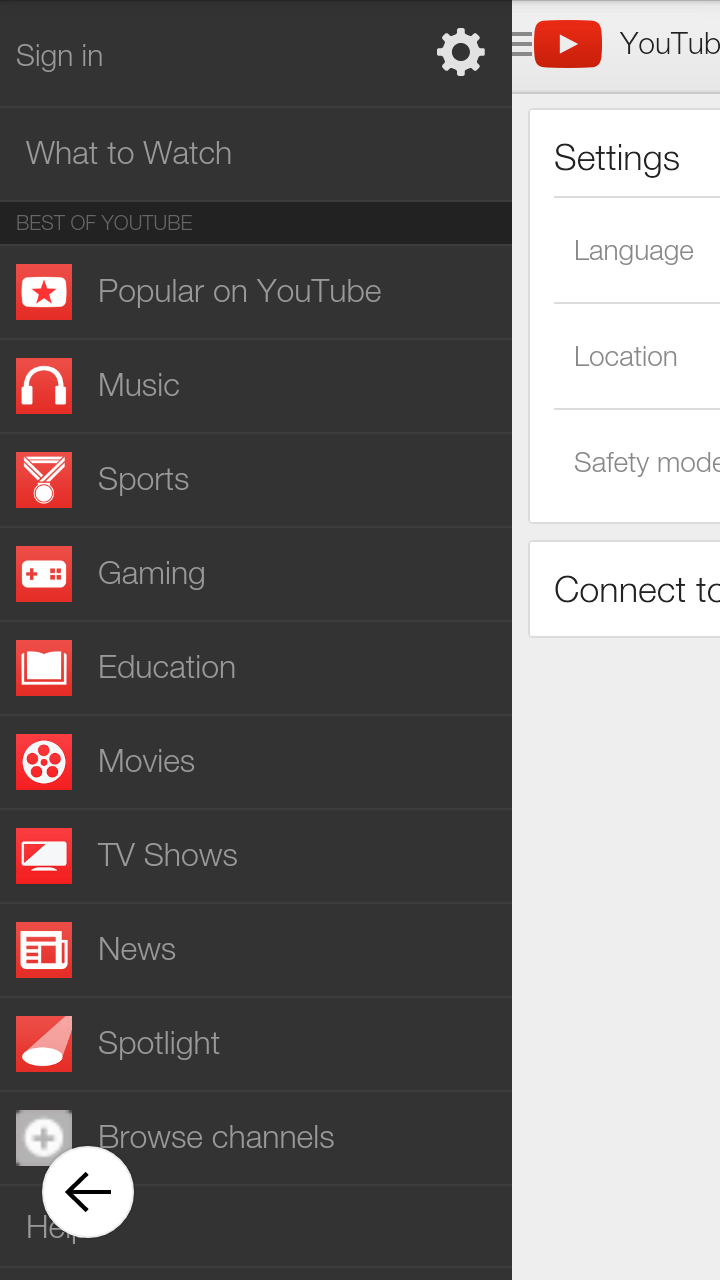Click the News newspaper icon
This screenshot has width=720, height=1280.
43,950
